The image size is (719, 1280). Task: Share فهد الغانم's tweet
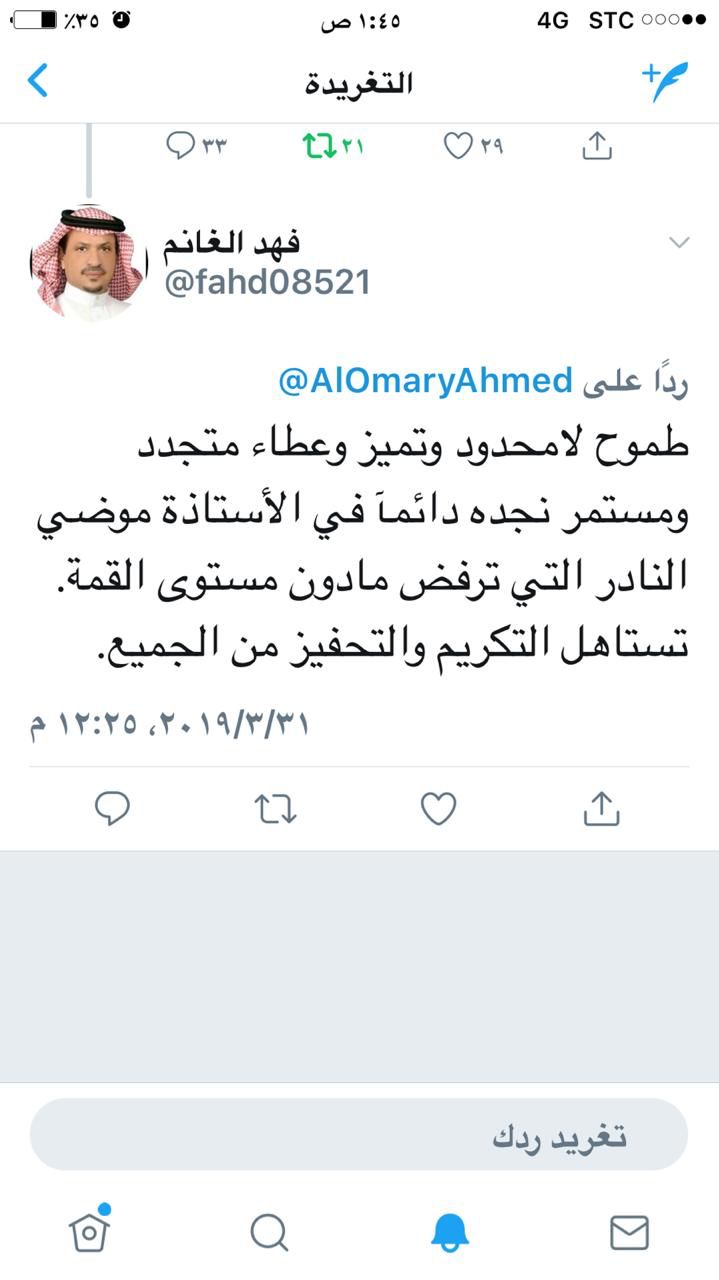[x=601, y=808]
